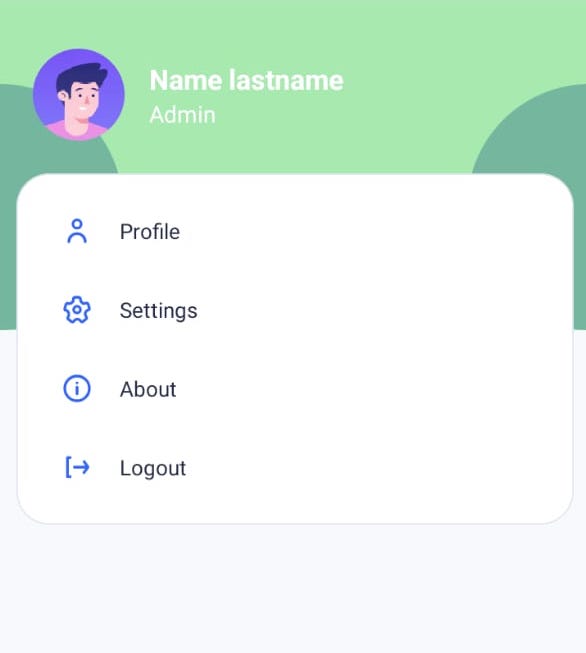Screen dimensions: 586x653
Task: Tap the user avatar picture
Action: pos(79,95)
